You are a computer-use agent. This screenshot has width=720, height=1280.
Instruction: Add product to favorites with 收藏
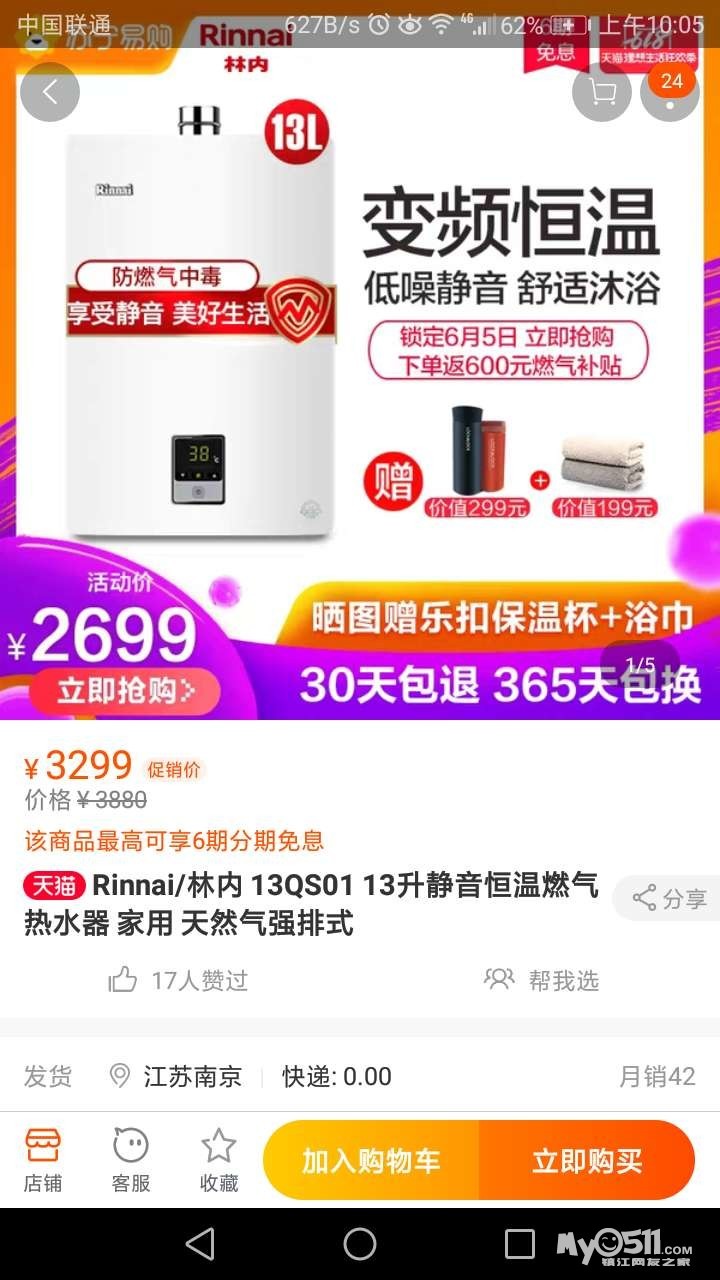click(x=219, y=1160)
